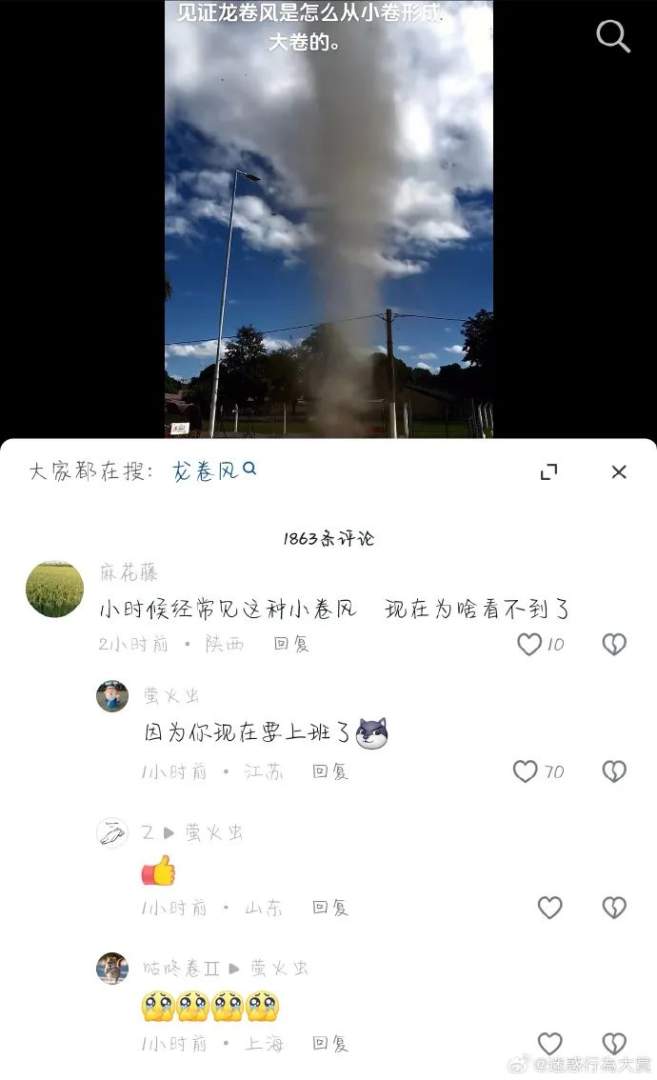Expand the comments panel to full screen
Screen dimensions: 657x1080
(548, 472)
